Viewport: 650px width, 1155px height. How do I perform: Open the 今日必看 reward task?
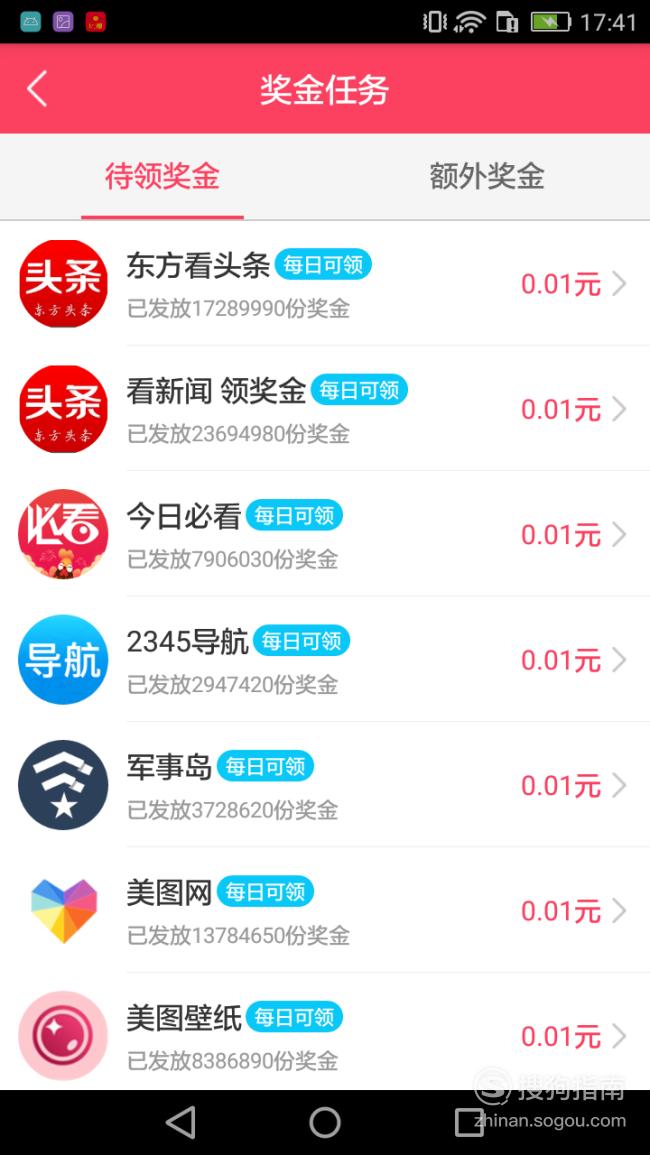point(325,534)
